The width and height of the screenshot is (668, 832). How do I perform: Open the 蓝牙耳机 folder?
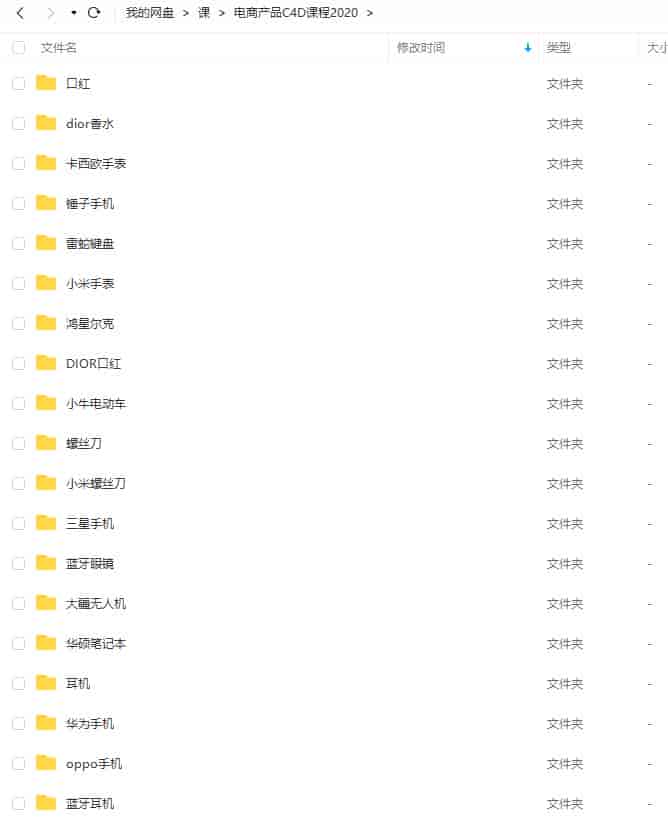click(90, 804)
